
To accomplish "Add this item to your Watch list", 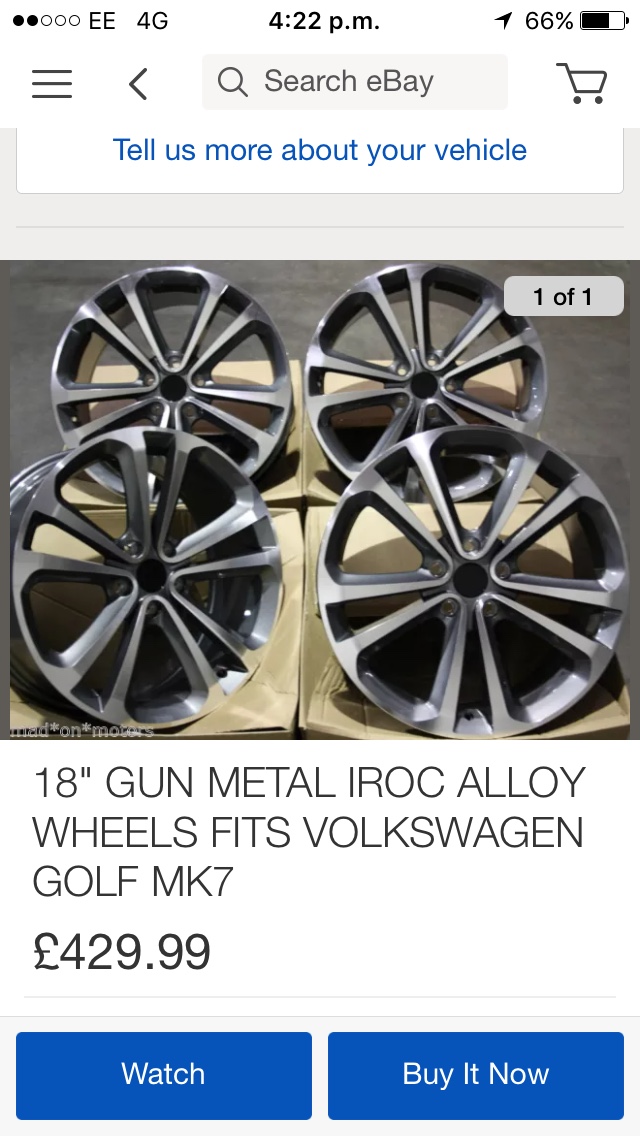I will point(164,1075).
